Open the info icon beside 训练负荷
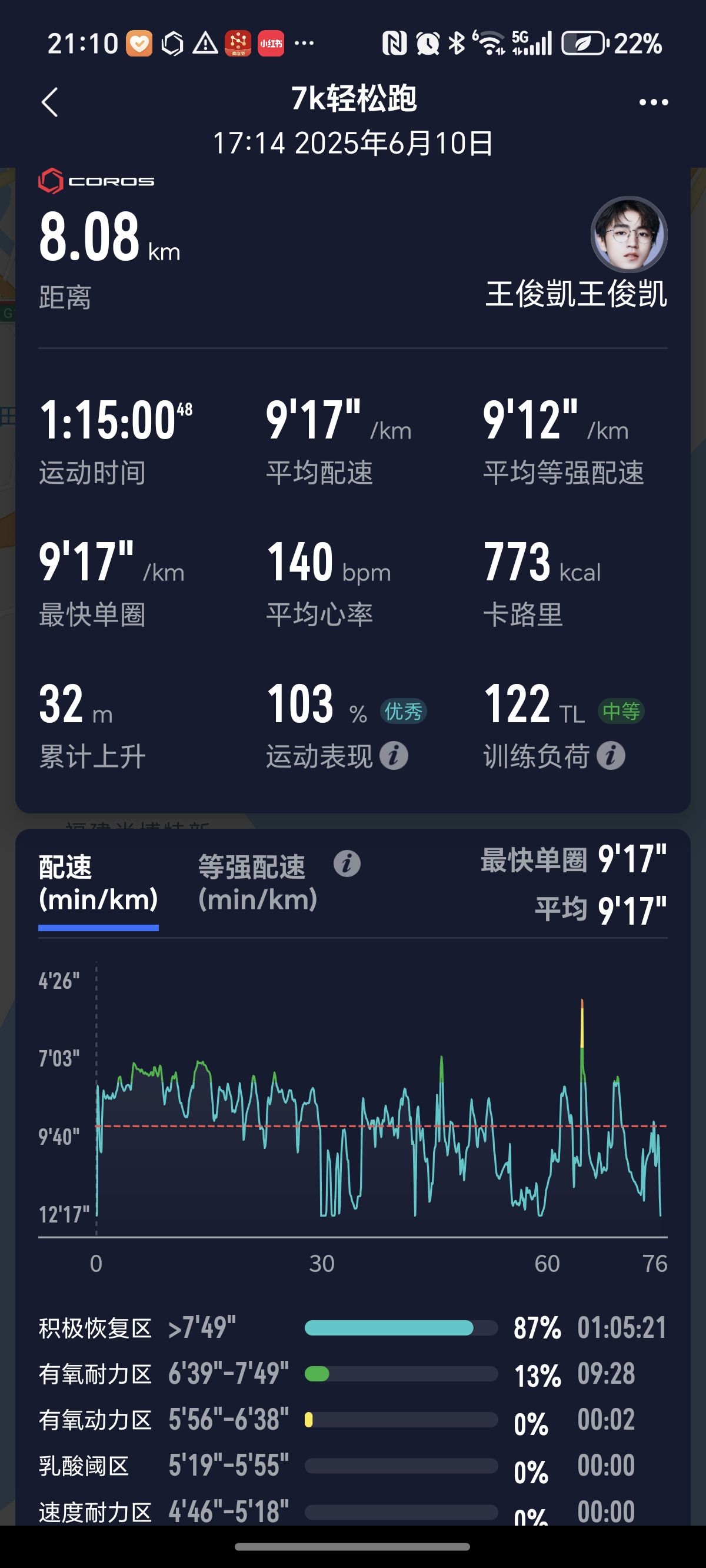Screen dimensions: 706x1568 pyautogui.click(x=611, y=756)
